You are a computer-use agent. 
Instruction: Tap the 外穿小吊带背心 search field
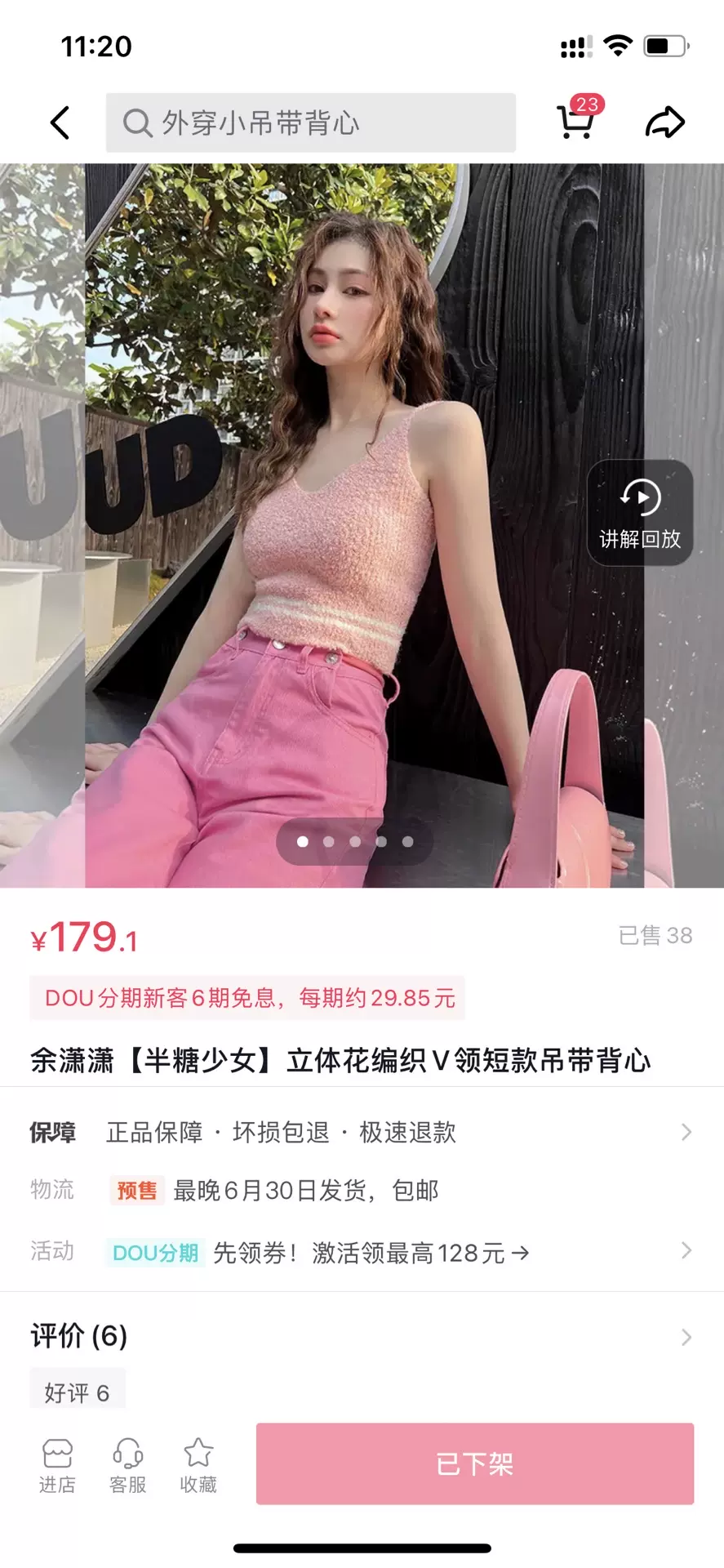point(310,122)
